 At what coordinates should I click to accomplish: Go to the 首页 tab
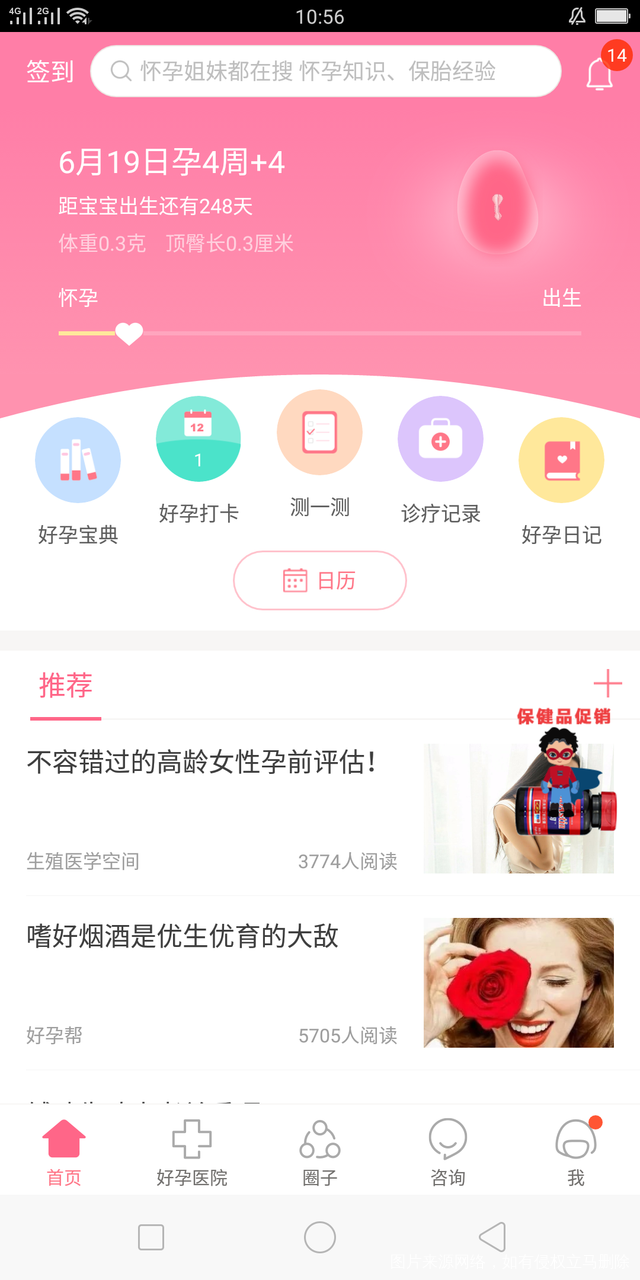tap(64, 1152)
